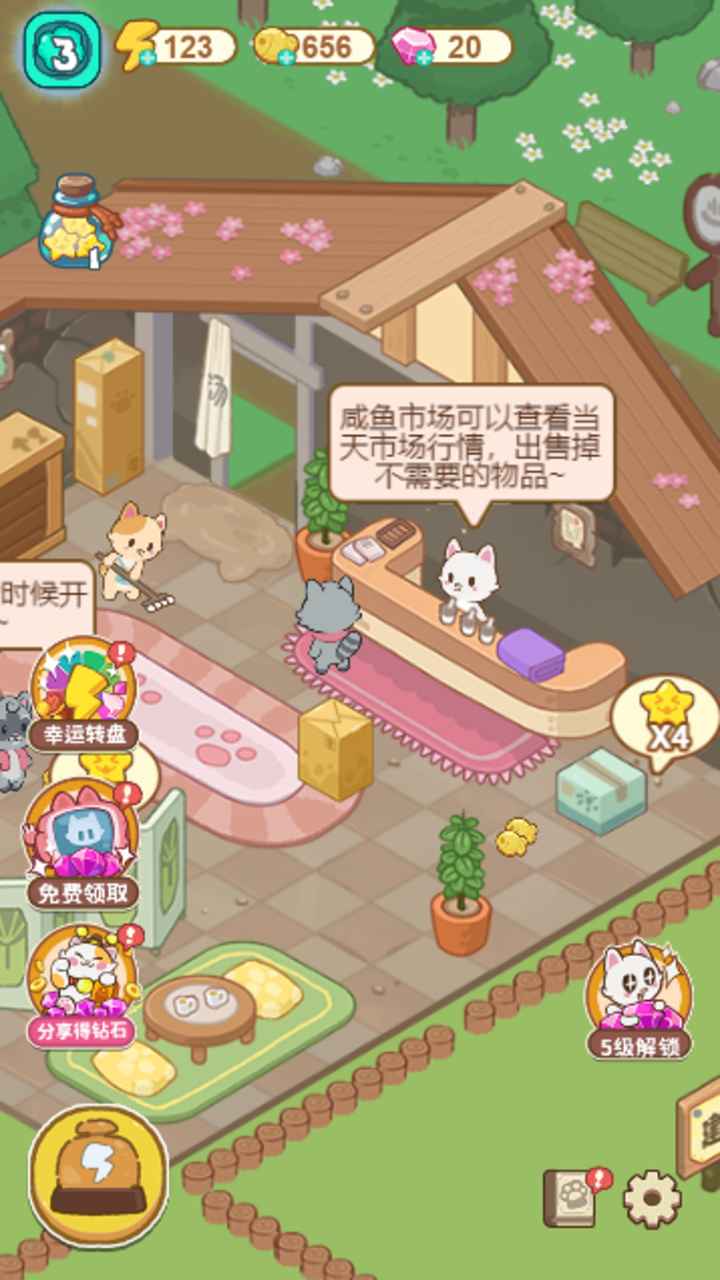The width and height of the screenshot is (720, 1280).
Task: Open the paw journal book
Action: [x=570, y=1198]
